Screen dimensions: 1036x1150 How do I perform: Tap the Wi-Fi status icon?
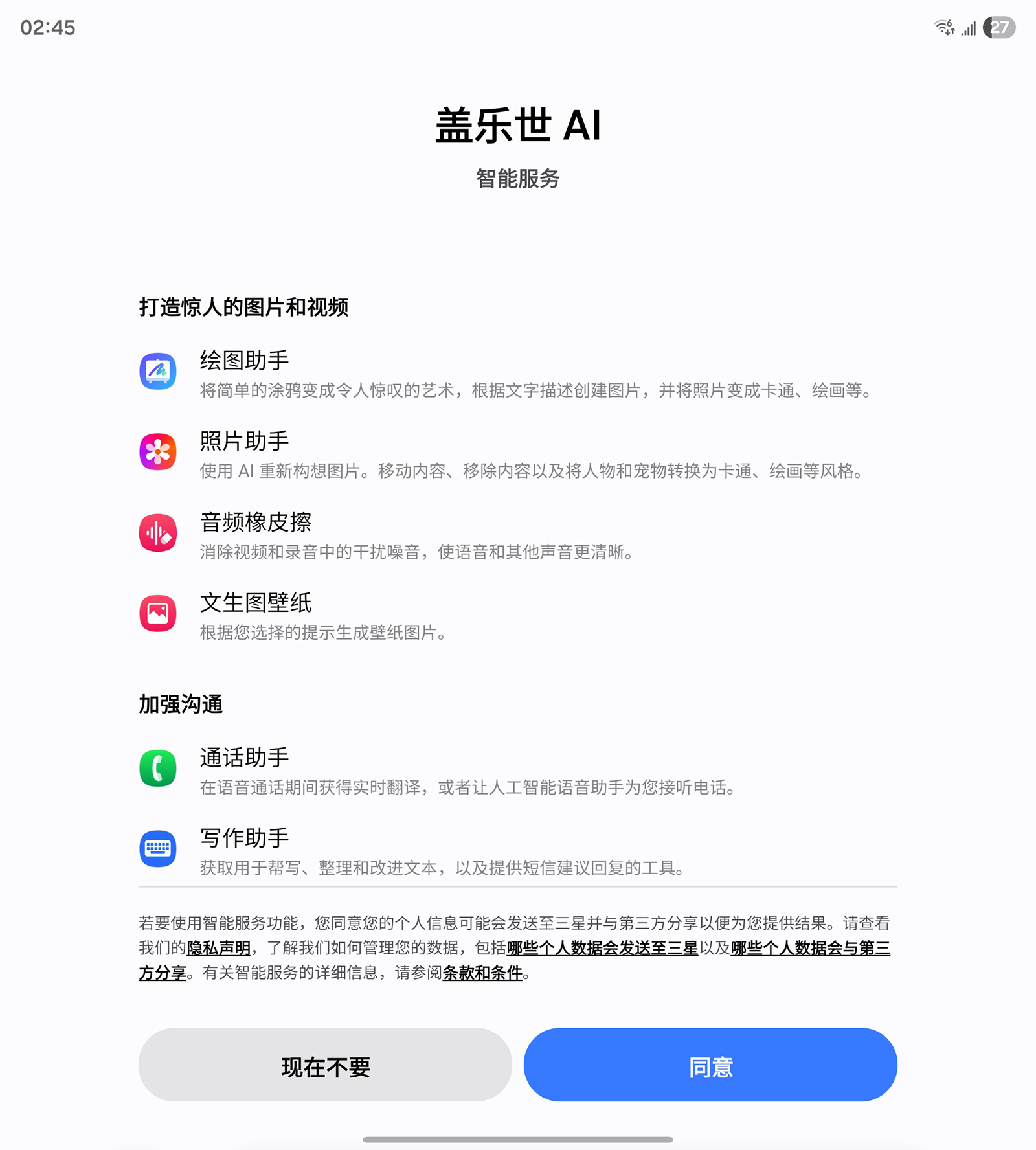click(944, 27)
